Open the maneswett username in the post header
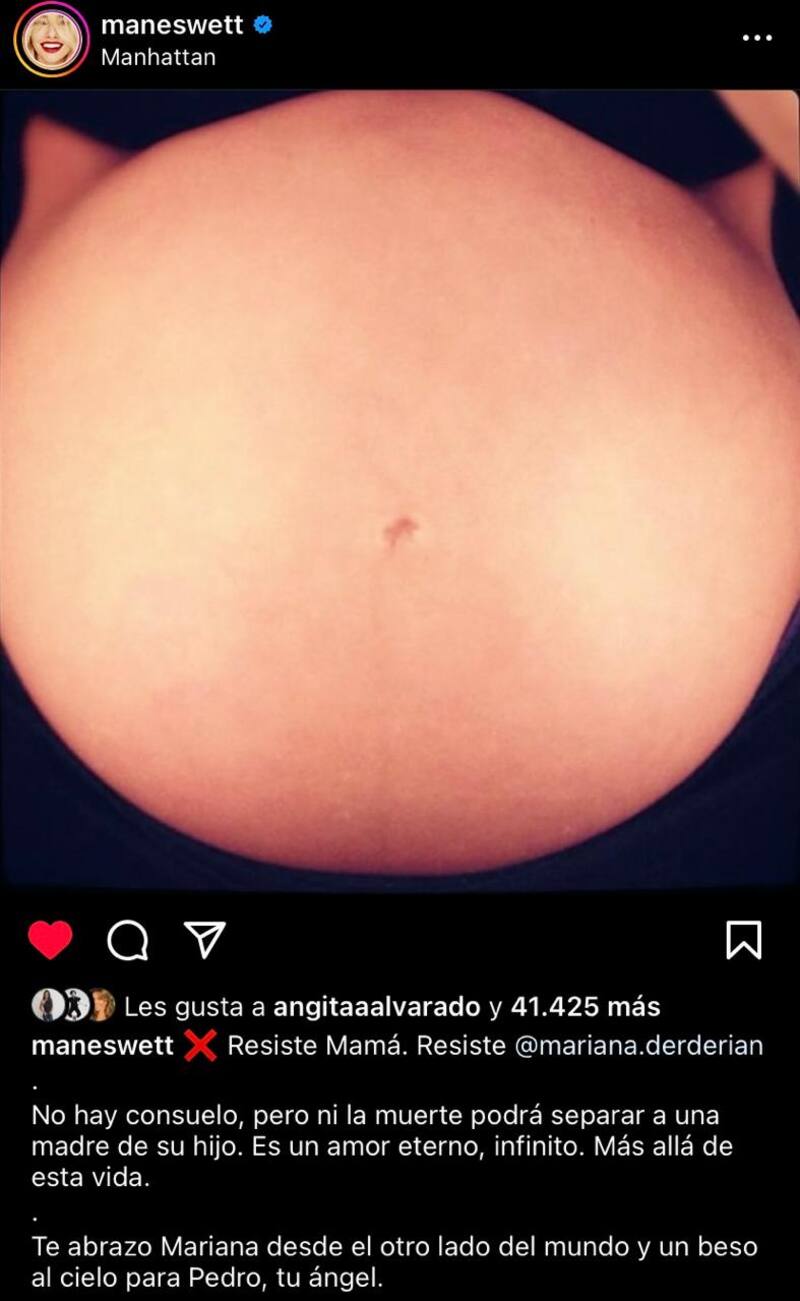 pos(172,25)
